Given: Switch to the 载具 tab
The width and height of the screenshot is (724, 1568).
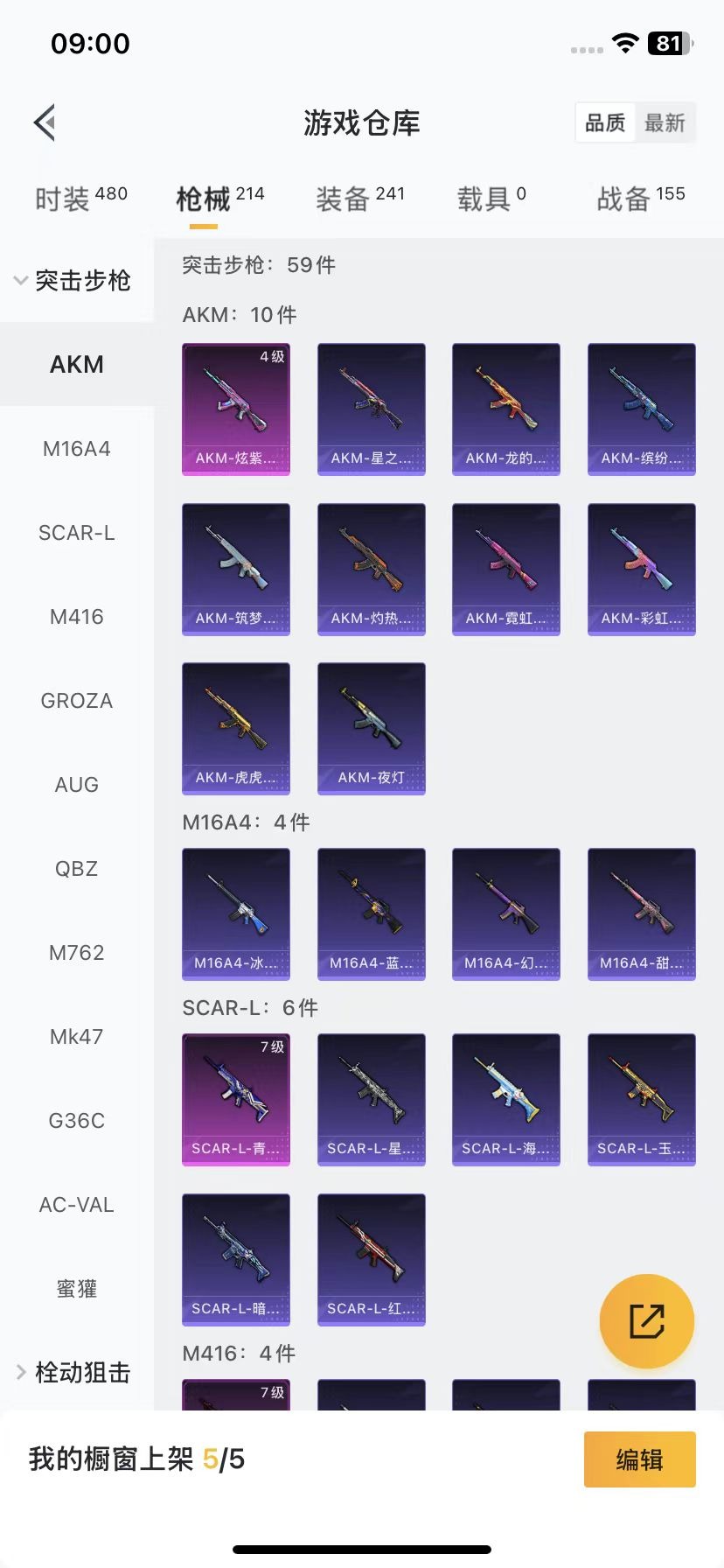Looking at the screenshot, I should click(491, 199).
